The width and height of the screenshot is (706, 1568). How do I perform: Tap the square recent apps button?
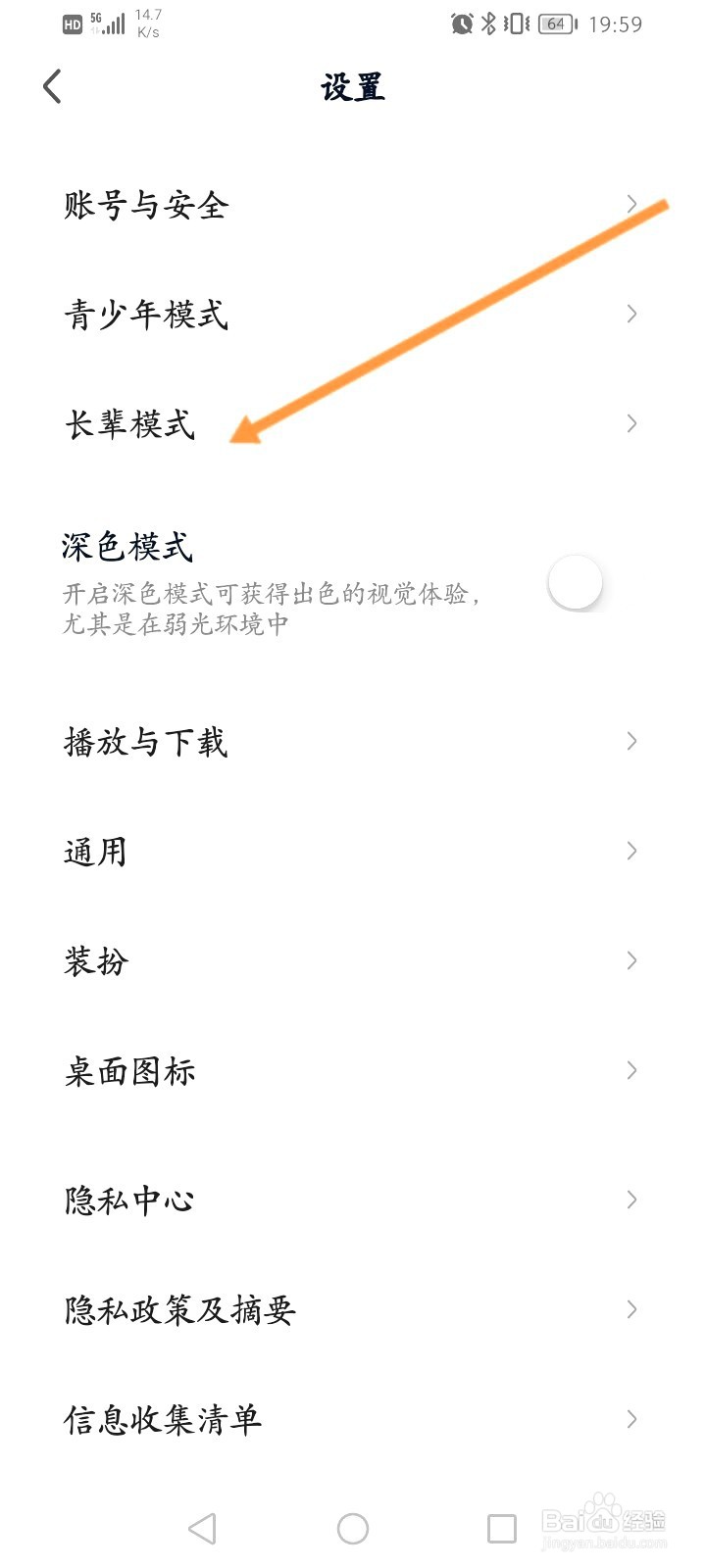pos(501,1526)
